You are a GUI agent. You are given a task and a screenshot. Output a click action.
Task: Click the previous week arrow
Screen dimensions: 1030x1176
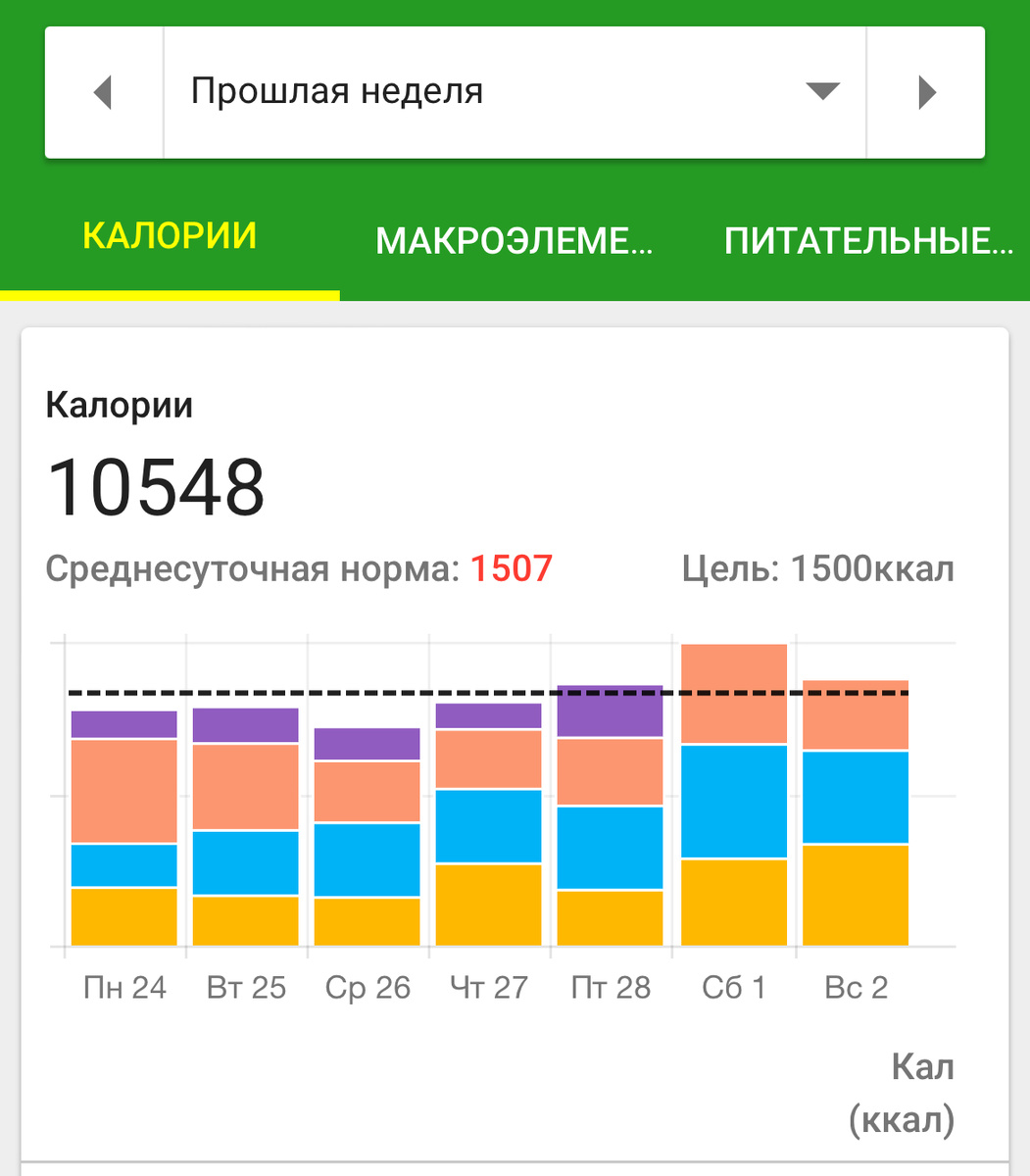point(104,91)
